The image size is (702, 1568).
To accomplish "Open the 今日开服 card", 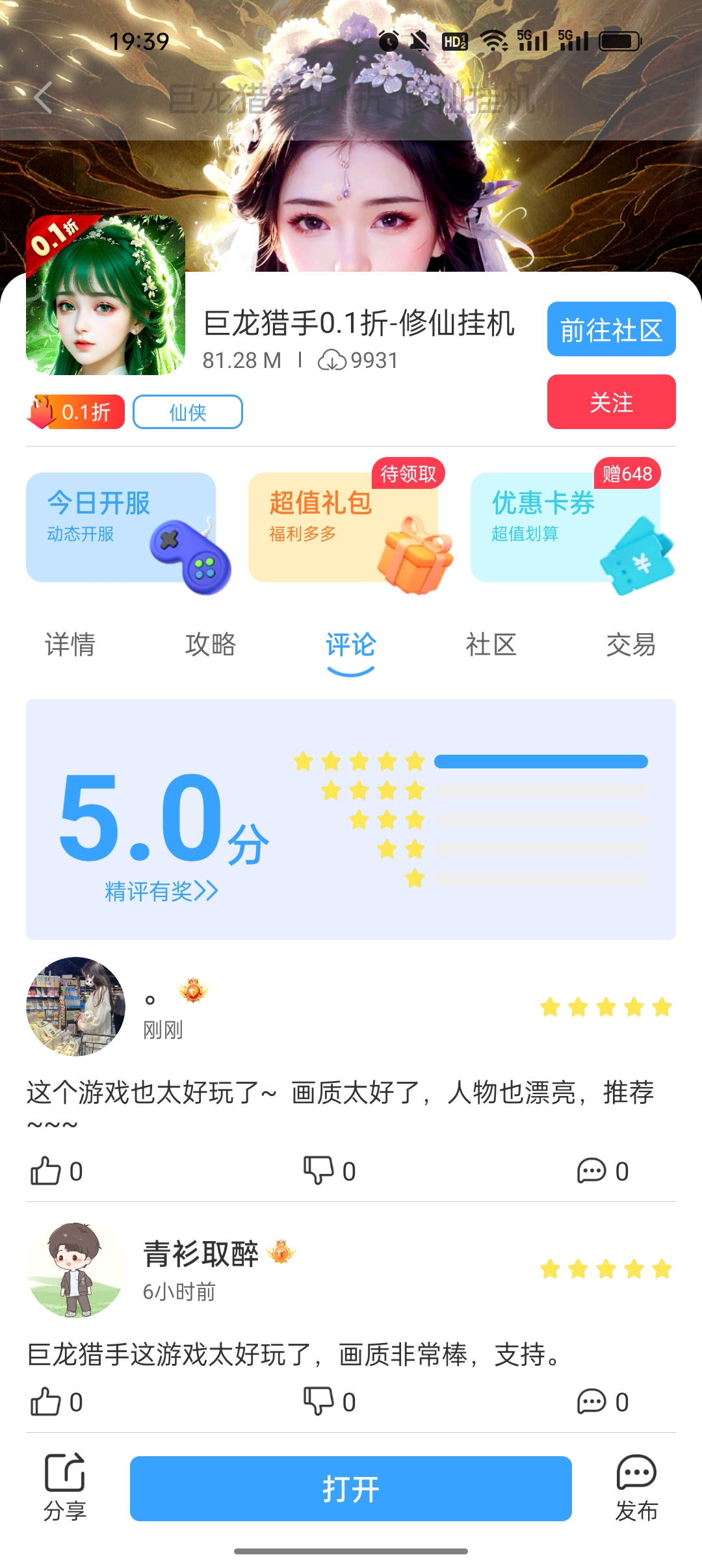I will (121, 527).
